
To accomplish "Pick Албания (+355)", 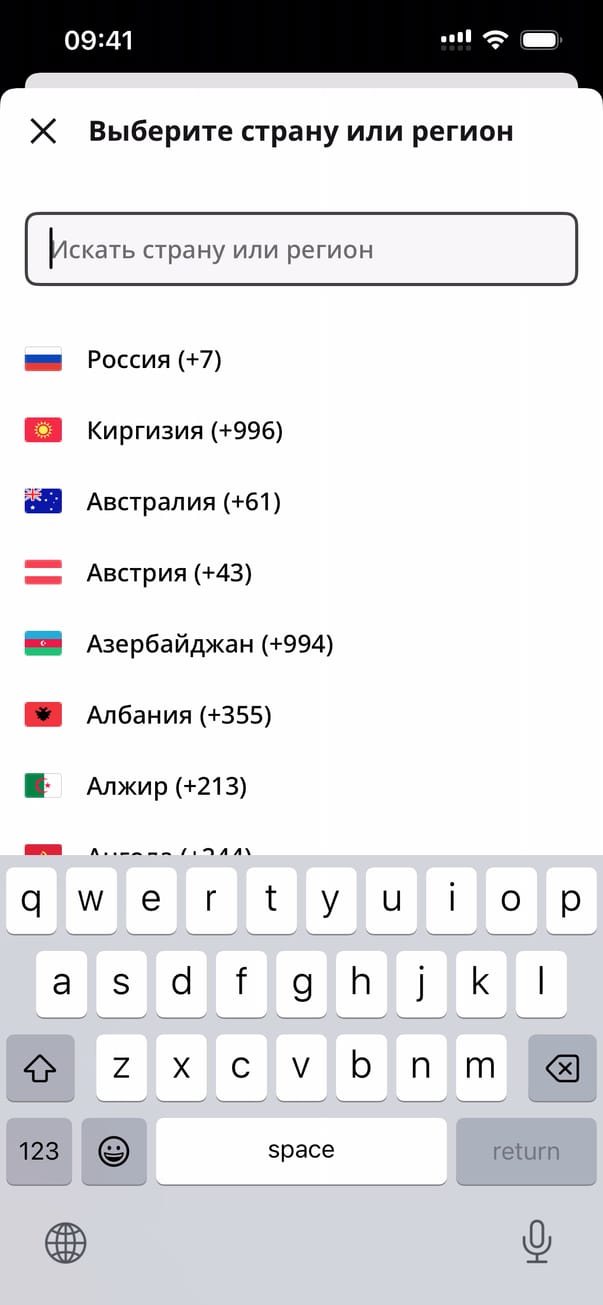I will pyautogui.click(x=179, y=715).
